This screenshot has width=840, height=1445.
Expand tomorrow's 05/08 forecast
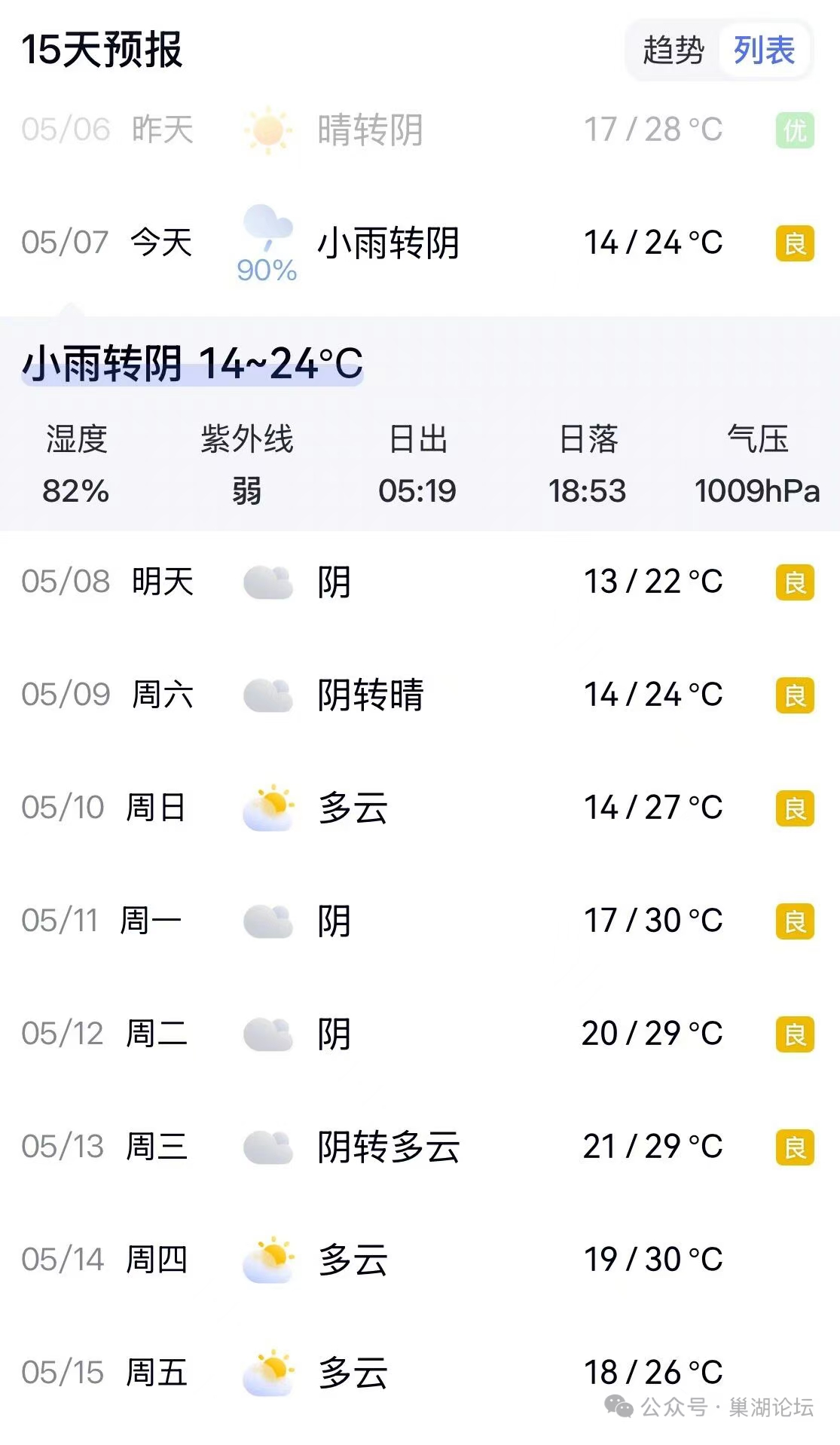(420, 582)
